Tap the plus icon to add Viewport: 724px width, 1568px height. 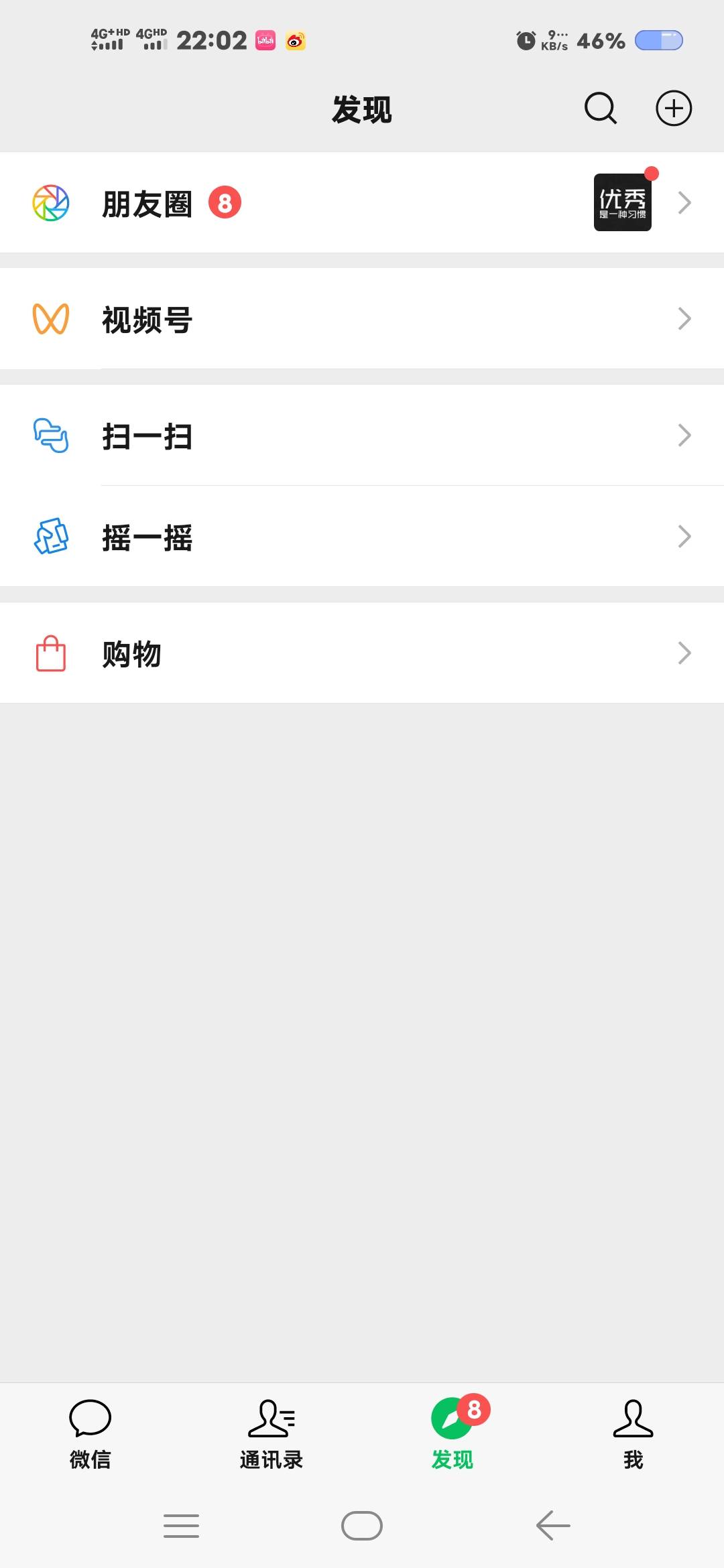(x=673, y=108)
